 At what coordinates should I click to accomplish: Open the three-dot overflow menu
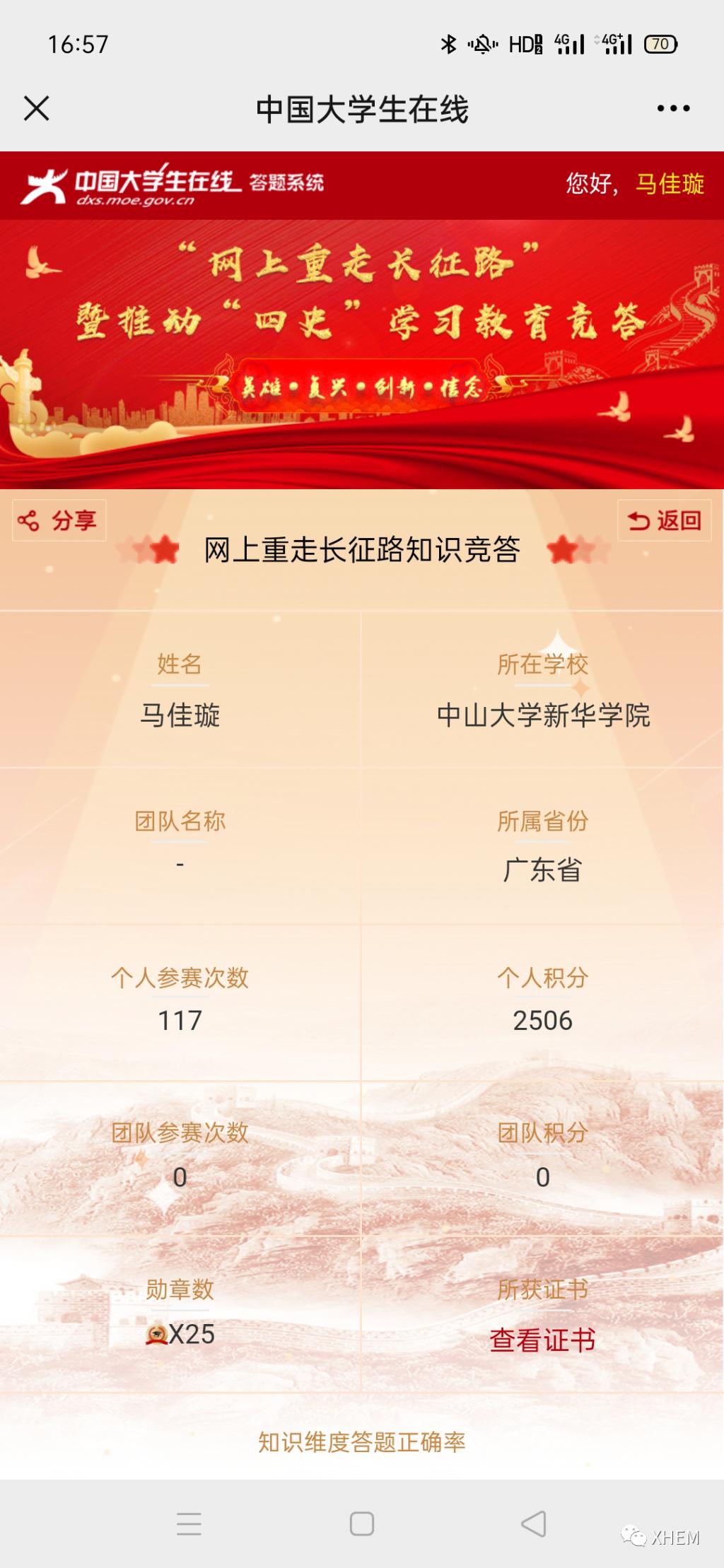point(672,109)
